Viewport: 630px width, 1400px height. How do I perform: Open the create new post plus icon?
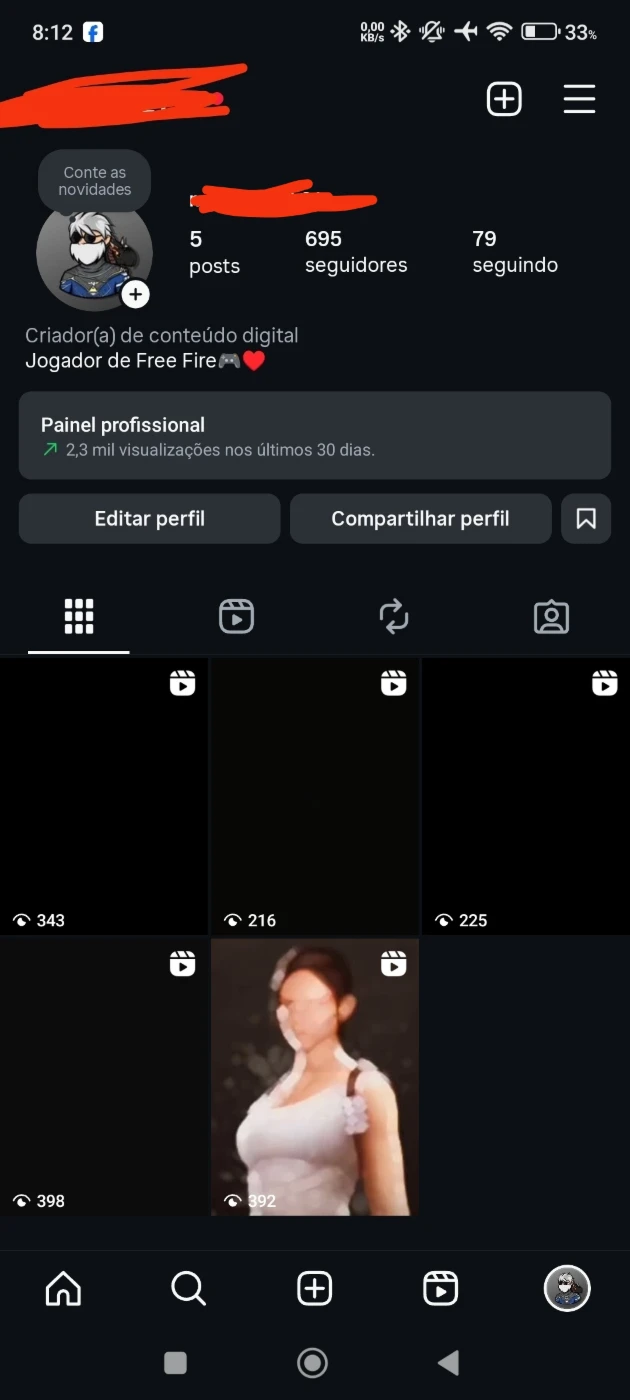coord(504,99)
